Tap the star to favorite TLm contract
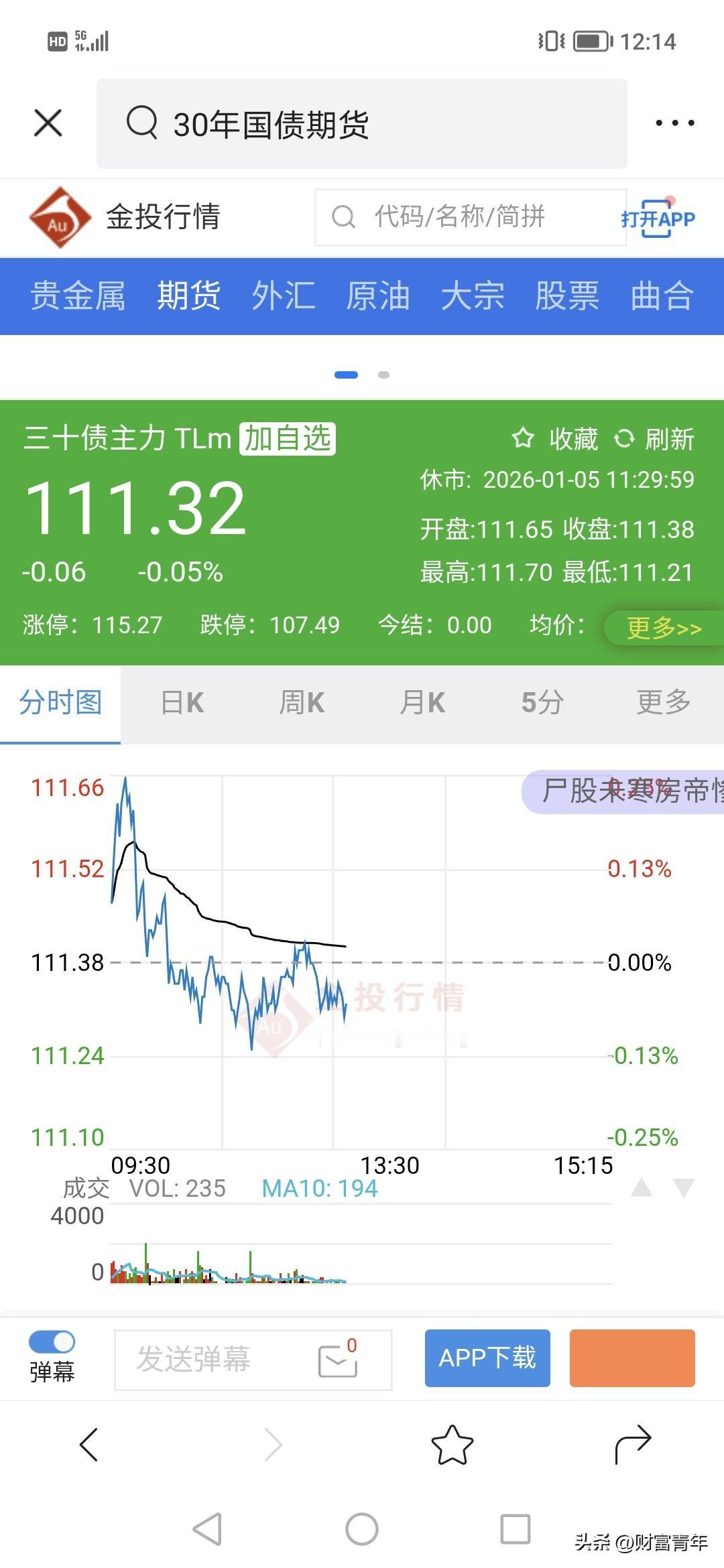724x1568 pixels. coord(522,440)
